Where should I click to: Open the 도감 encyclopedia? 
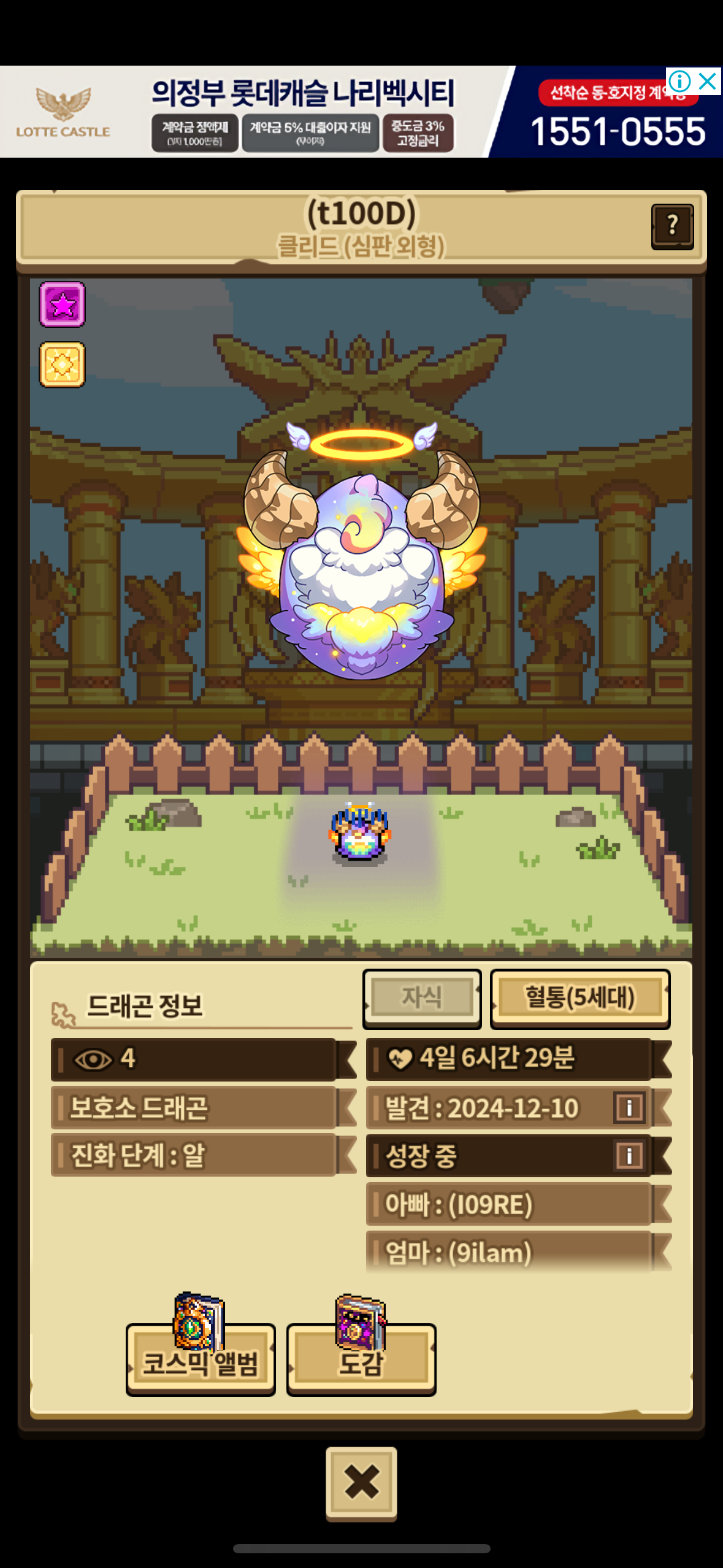tap(361, 1359)
